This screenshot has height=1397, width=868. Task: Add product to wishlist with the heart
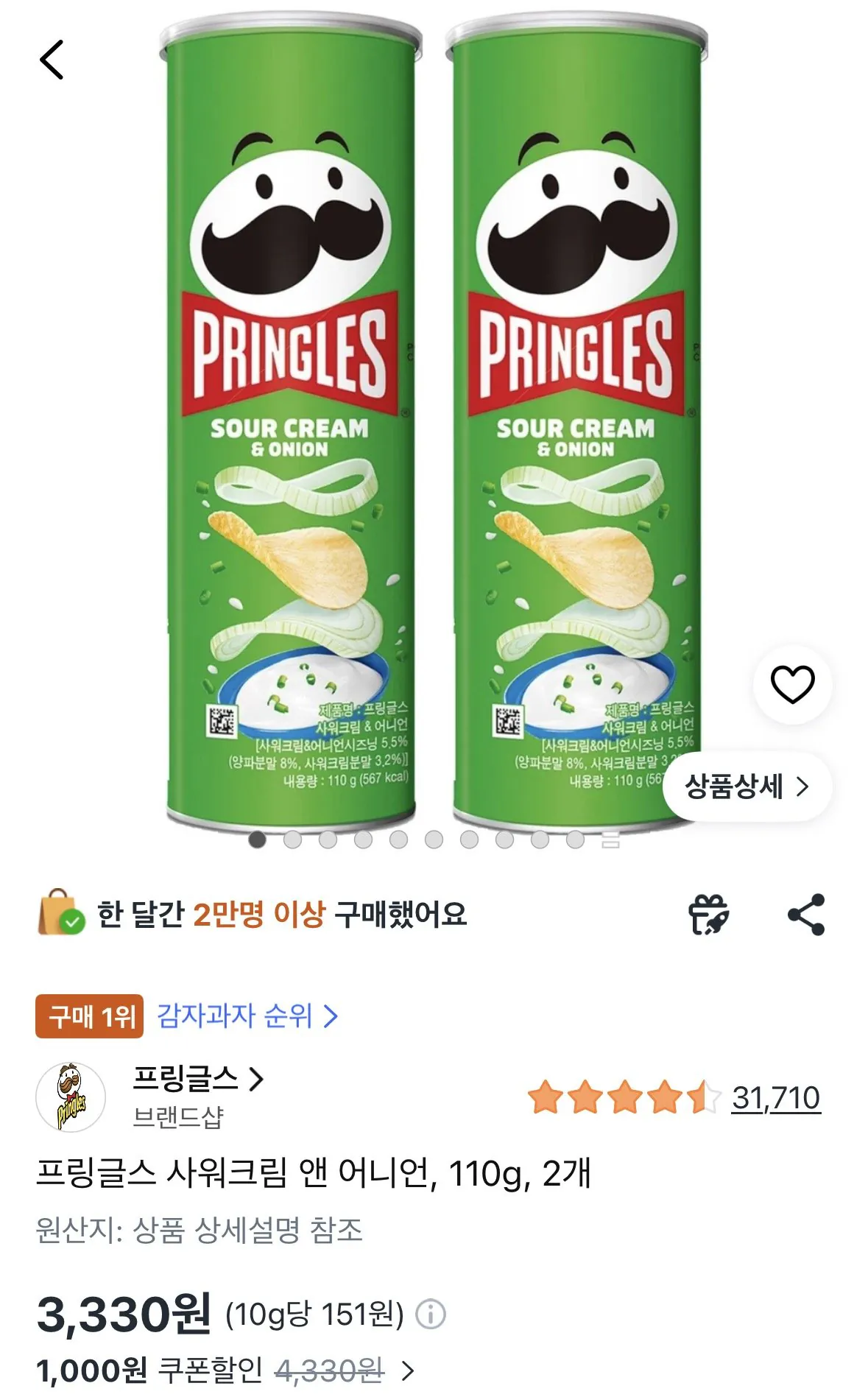pyautogui.click(x=791, y=685)
